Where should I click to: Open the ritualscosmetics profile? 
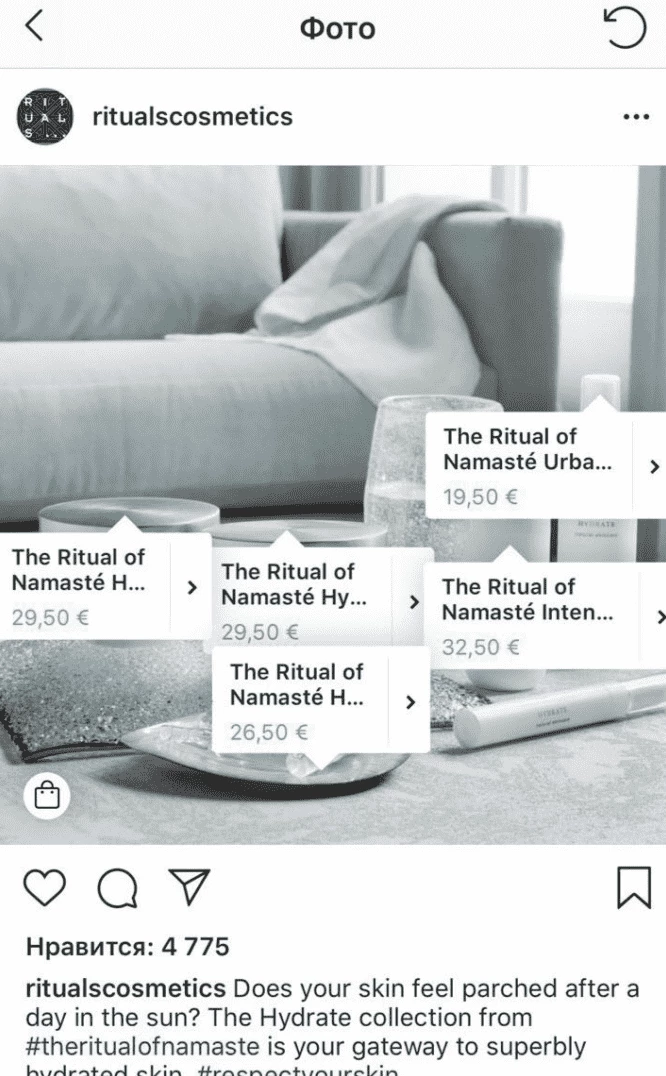(x=192, y=116)
